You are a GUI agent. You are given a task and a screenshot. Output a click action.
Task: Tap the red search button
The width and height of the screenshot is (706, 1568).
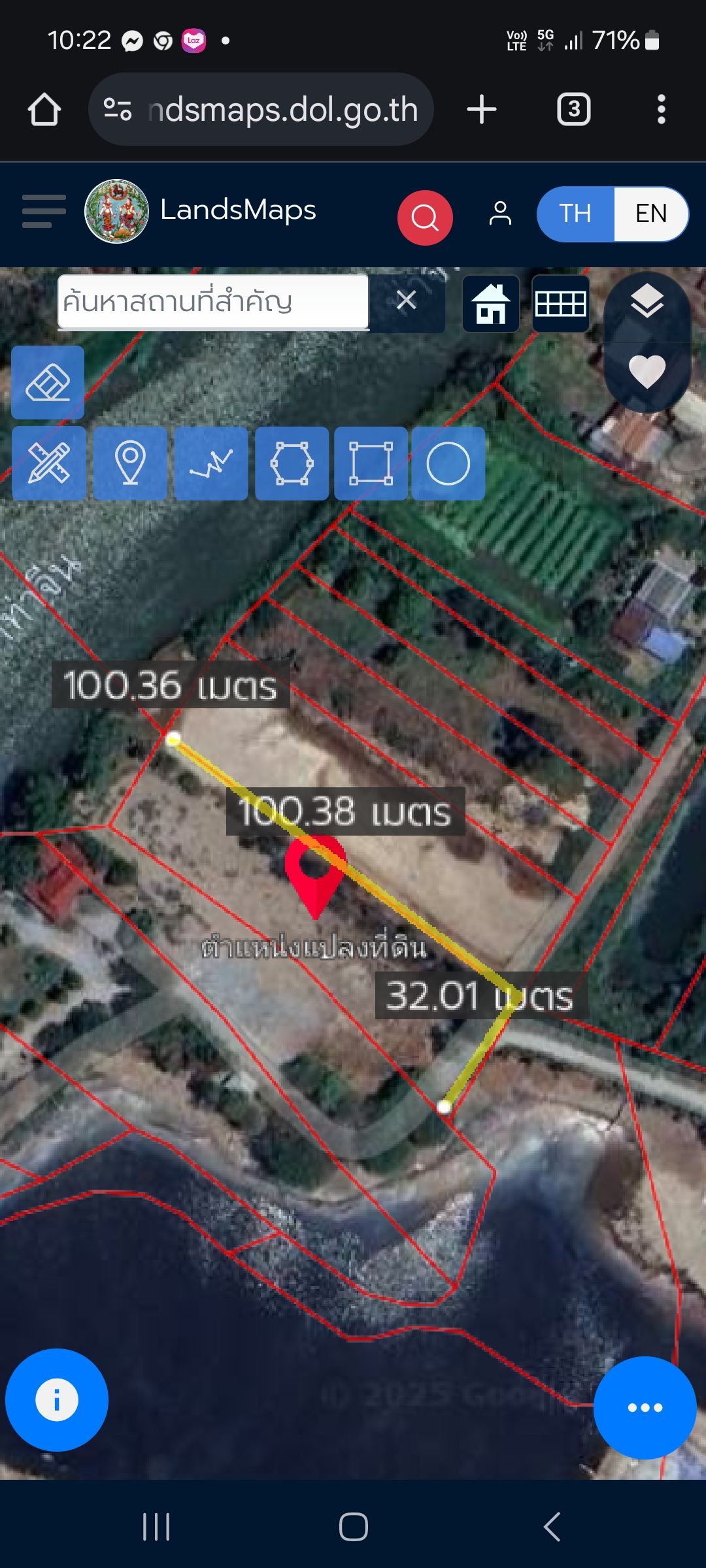[x=425, y=218]
